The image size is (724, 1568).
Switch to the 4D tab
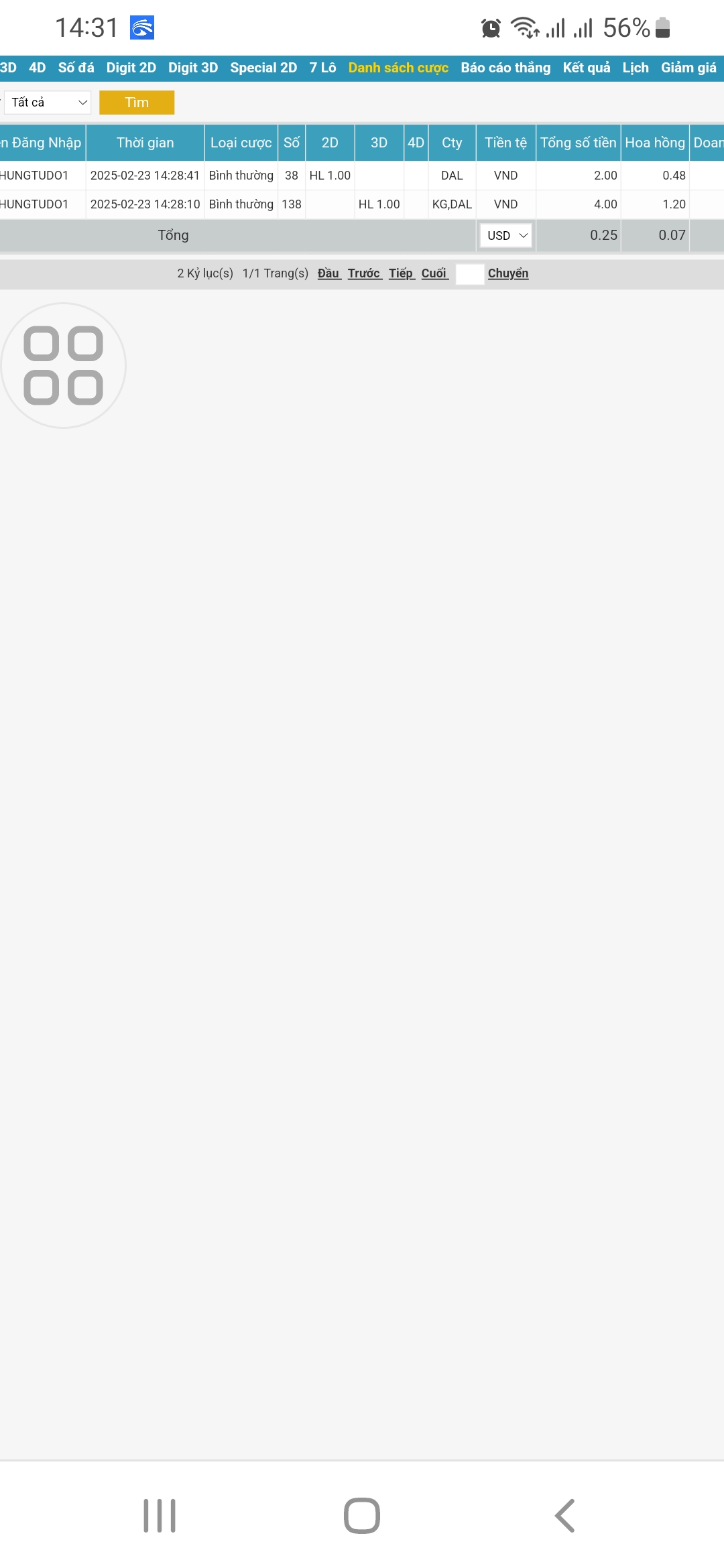click(x=37, y=68)
